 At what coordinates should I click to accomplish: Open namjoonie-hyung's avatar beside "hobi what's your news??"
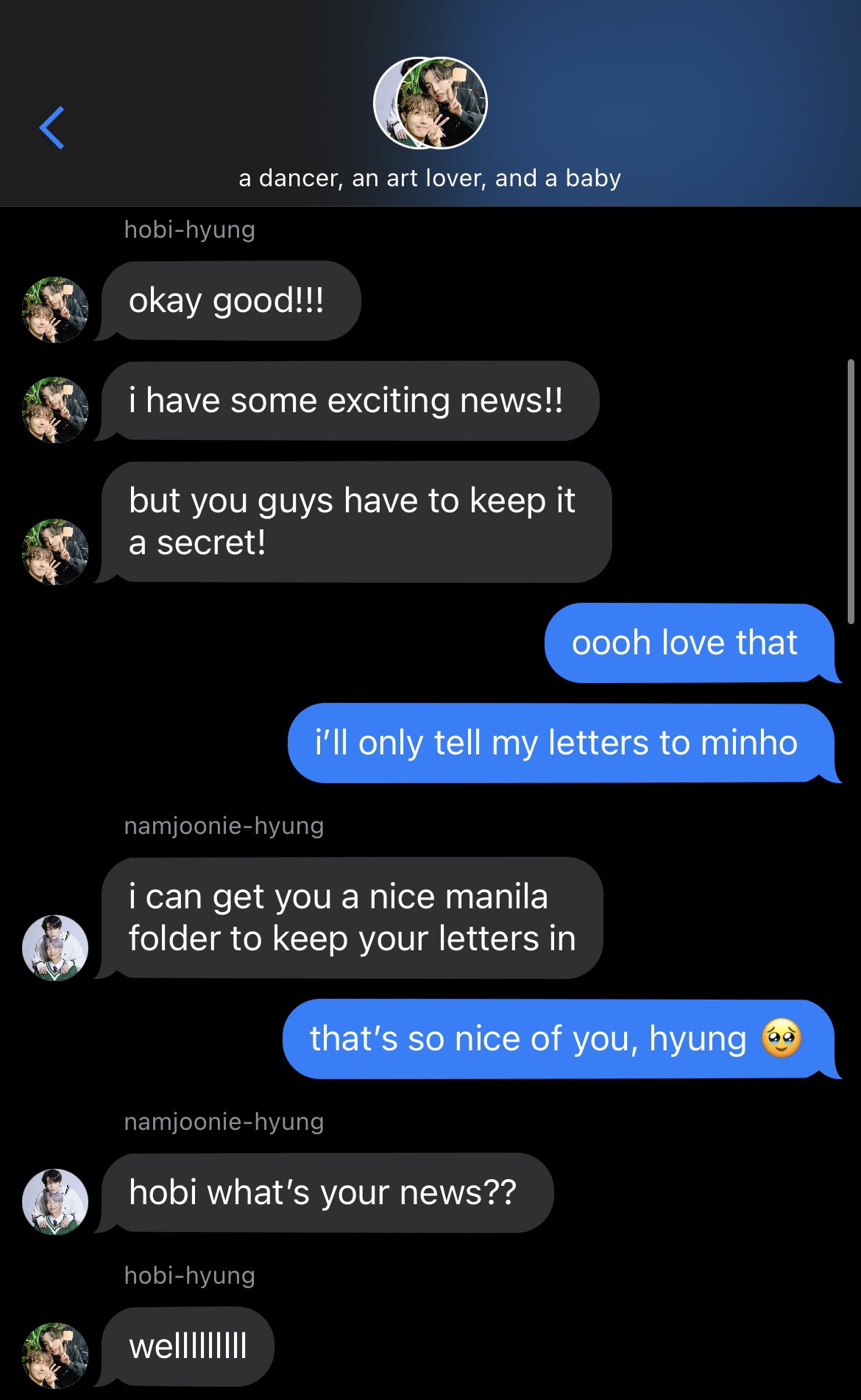click(x=55, y=1201)
